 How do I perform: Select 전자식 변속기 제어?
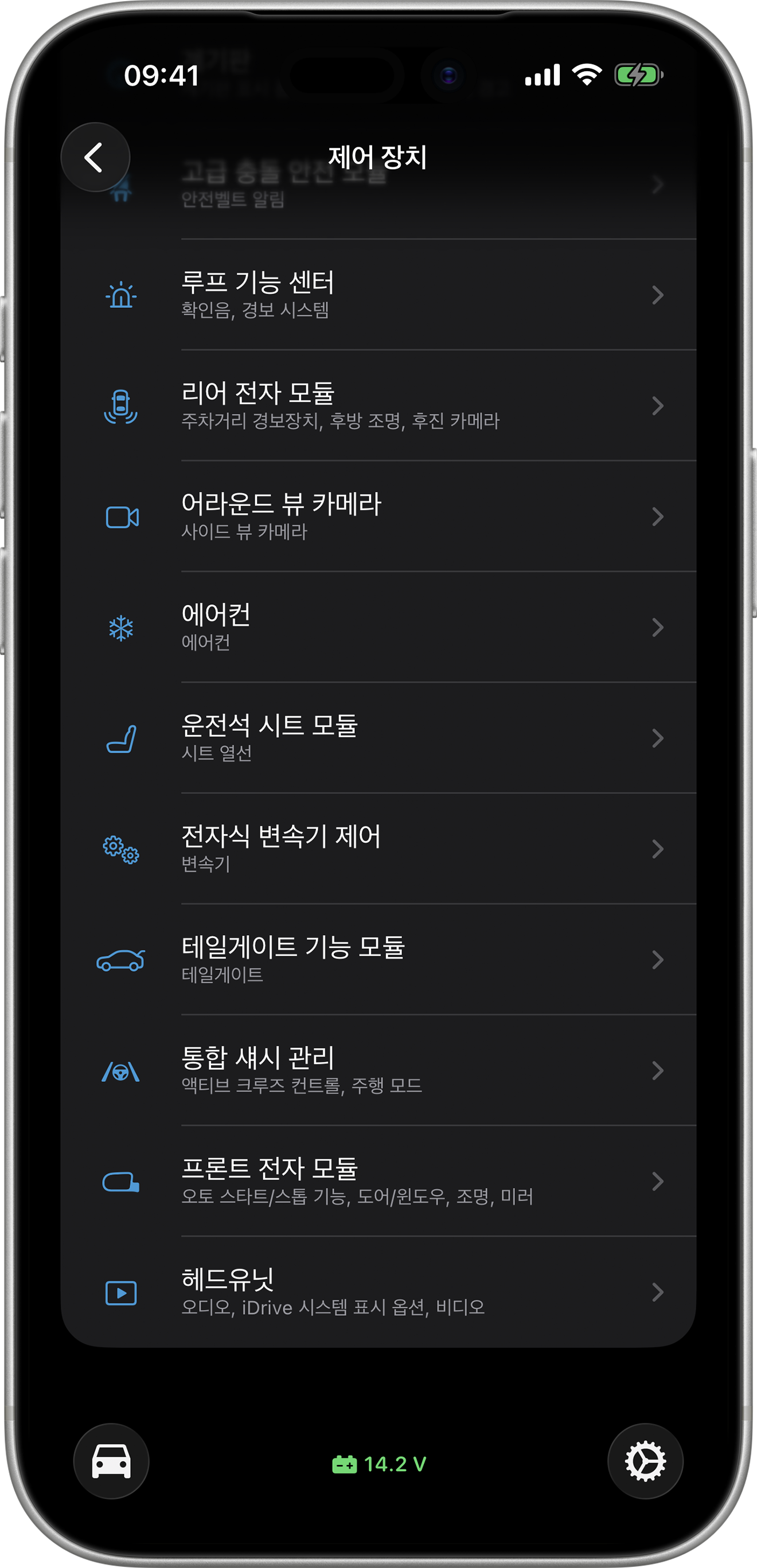pos(377,849)
